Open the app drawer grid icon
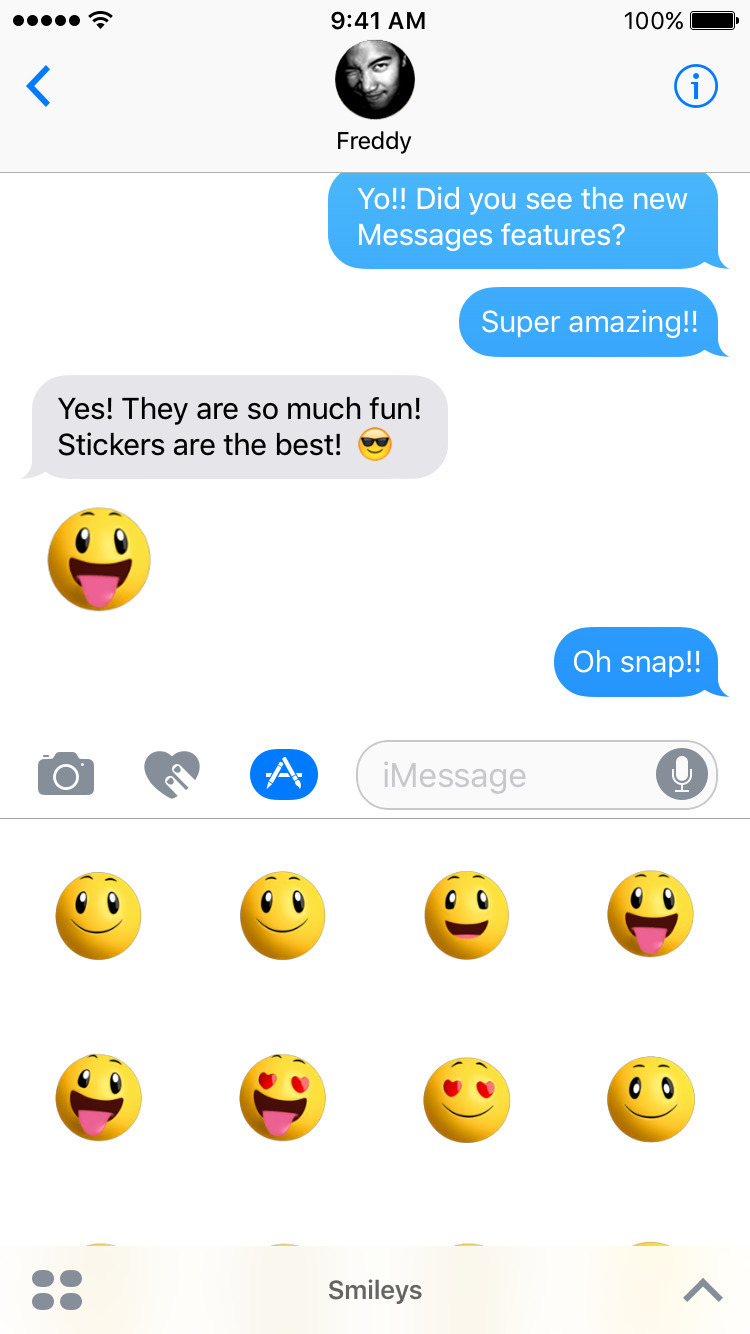Viewport: 750px width, 1334px height. (x=57, y=1290)
